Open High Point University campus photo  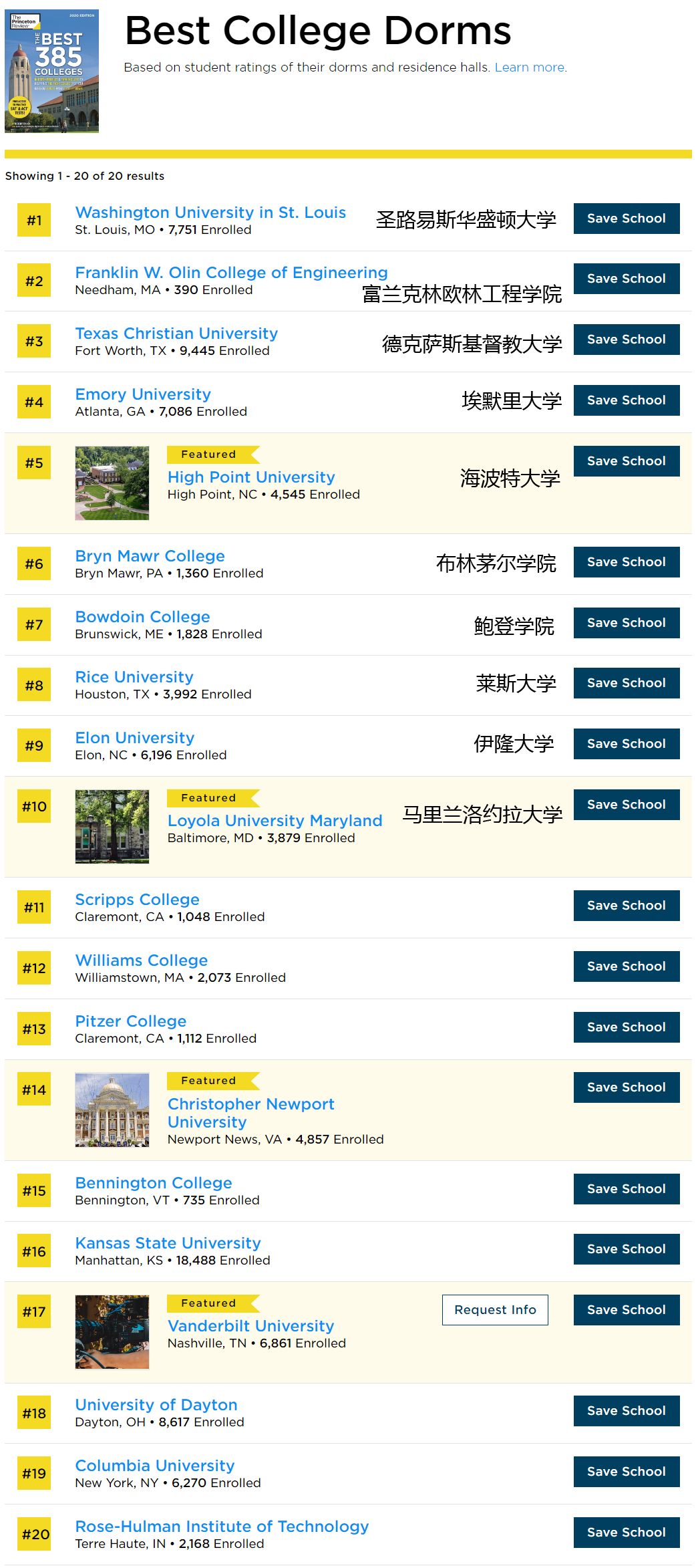point(112,483)
